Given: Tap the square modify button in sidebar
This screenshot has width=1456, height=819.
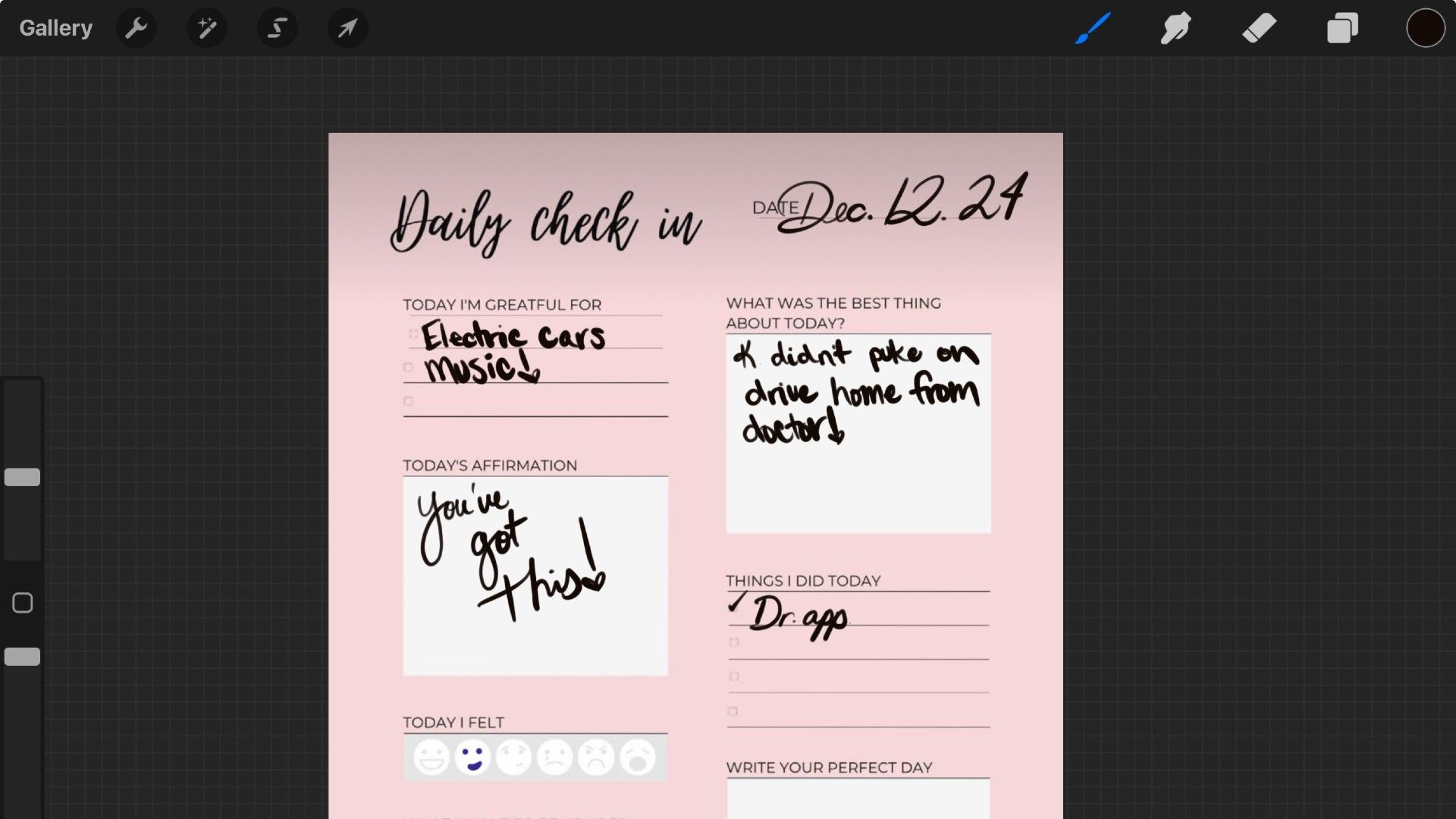Looking at the screenshot, I should pos(23,603).
